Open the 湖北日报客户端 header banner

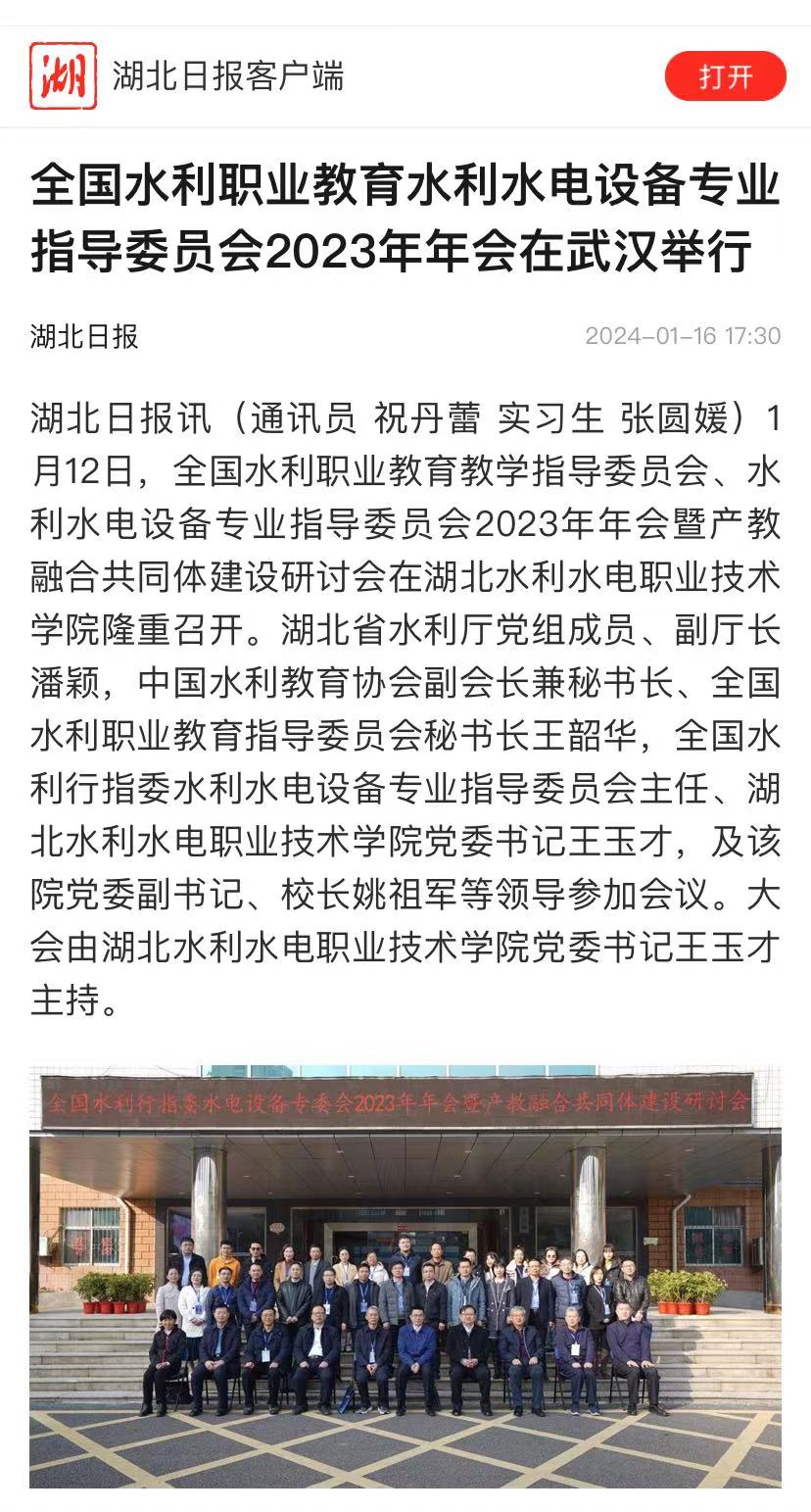(x=227, y=76)
